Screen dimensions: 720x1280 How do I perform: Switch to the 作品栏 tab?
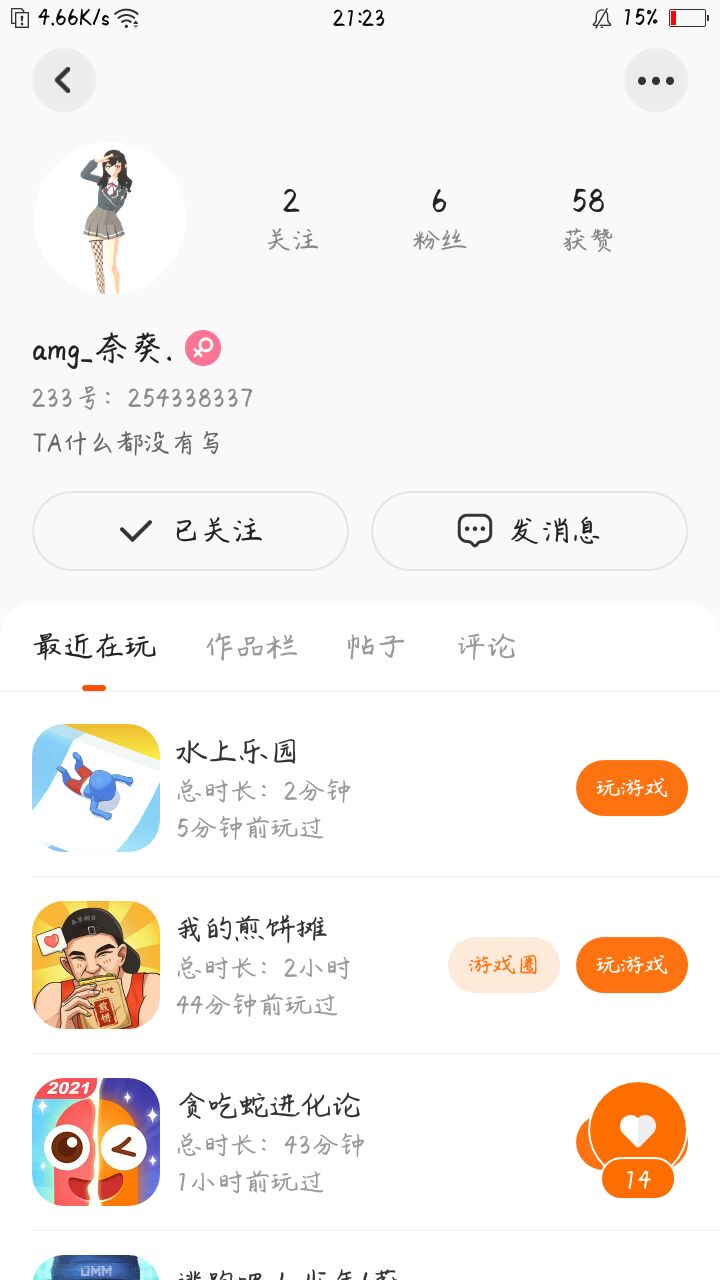pyautogui.click(x=251, y=646)
